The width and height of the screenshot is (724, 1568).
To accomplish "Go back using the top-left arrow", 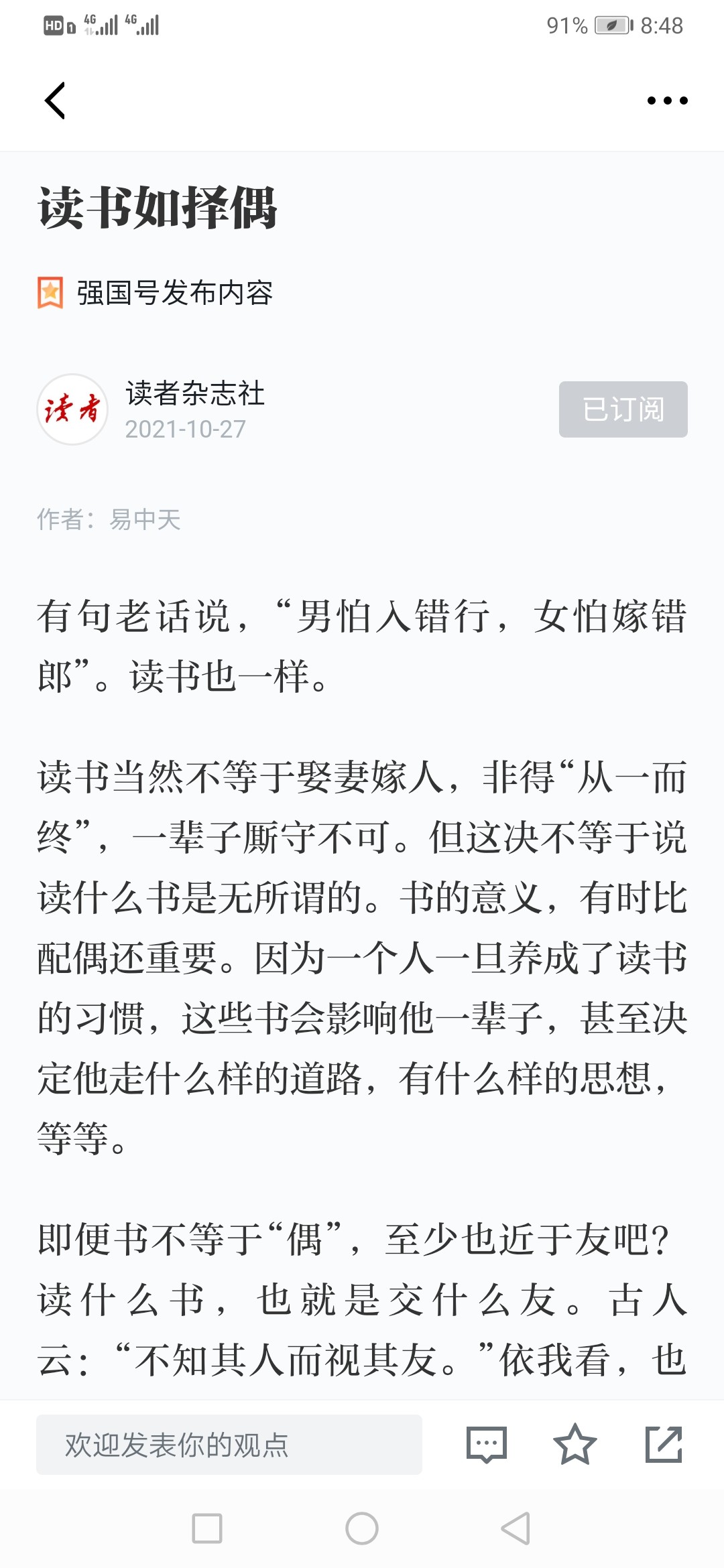I will pos(55,101).
